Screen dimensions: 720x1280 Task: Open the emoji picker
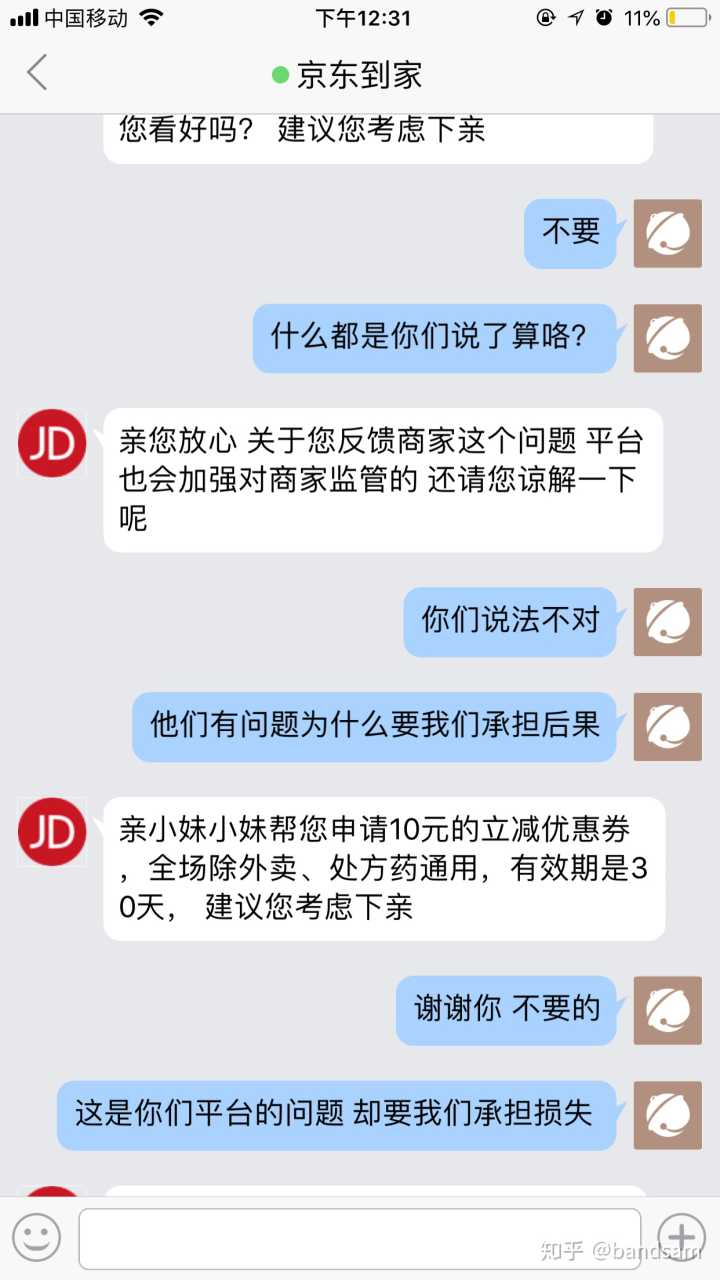pyautogui.click(x=37, y=1238)
